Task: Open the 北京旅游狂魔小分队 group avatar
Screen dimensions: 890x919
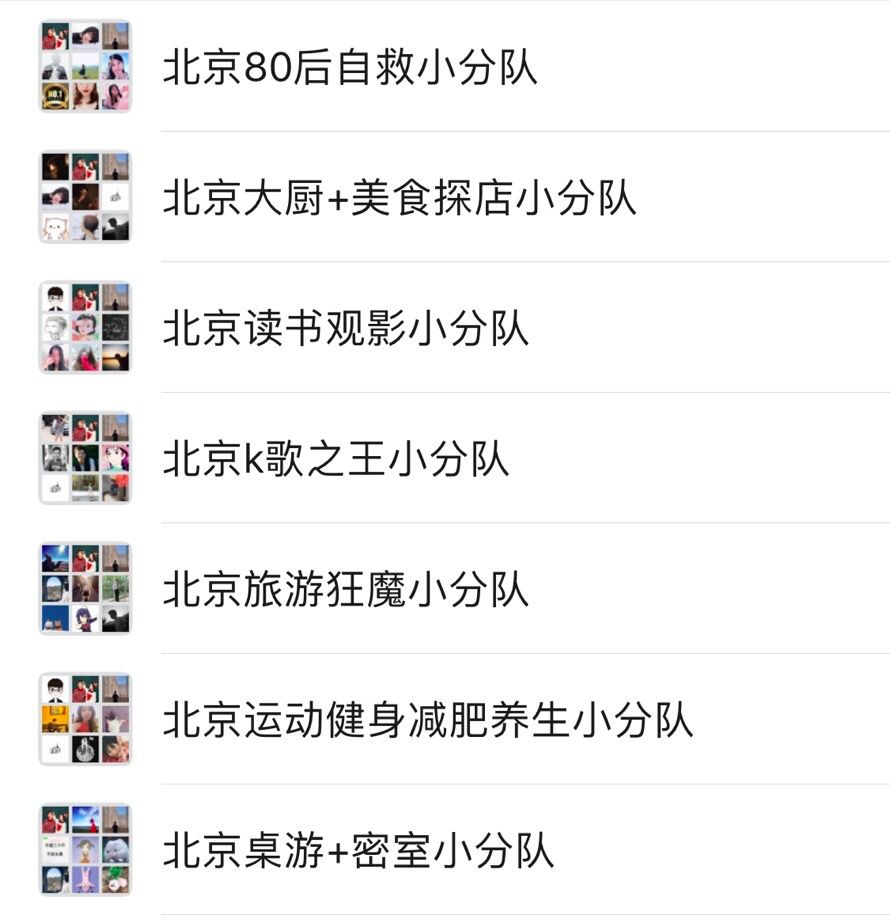Action: point(87,588)
